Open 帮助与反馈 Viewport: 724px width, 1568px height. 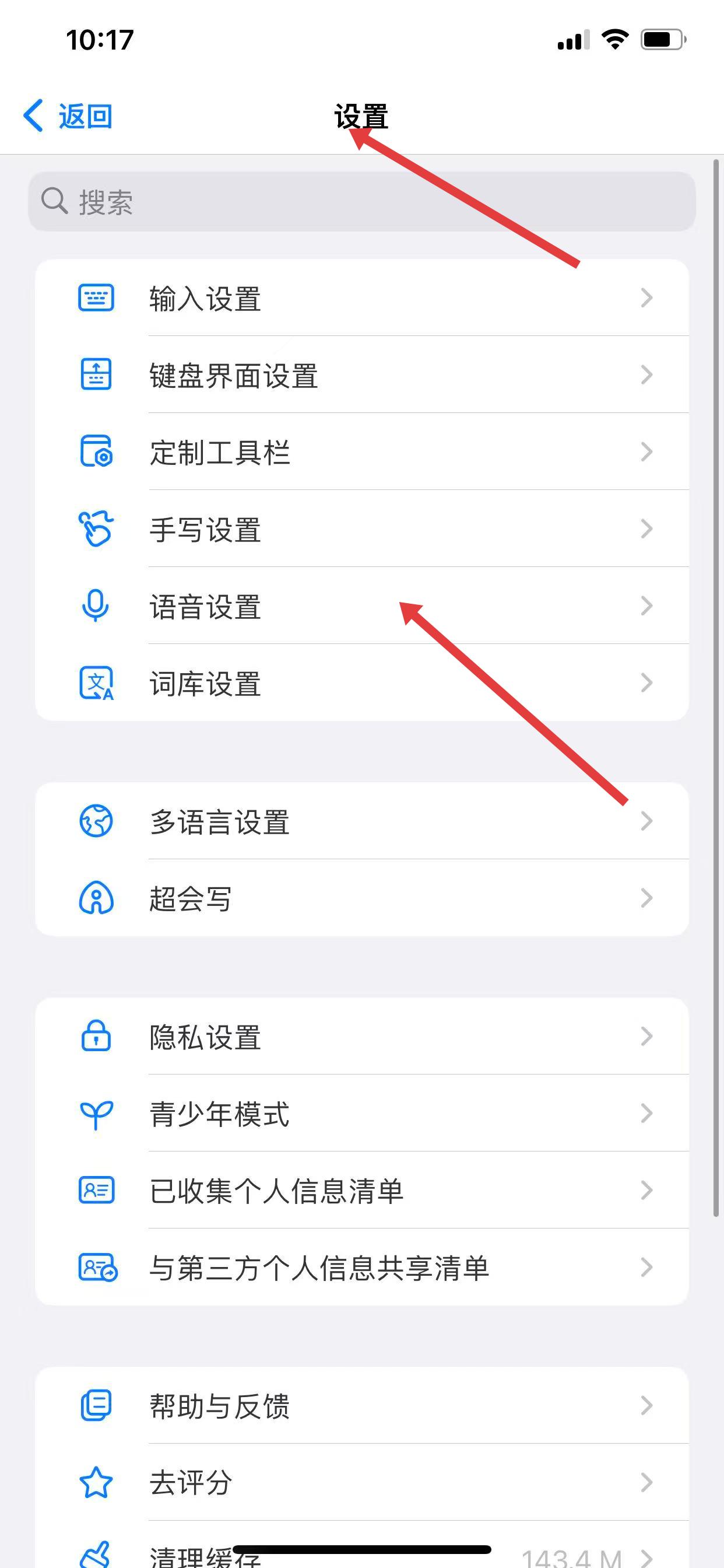point(361,1405)
